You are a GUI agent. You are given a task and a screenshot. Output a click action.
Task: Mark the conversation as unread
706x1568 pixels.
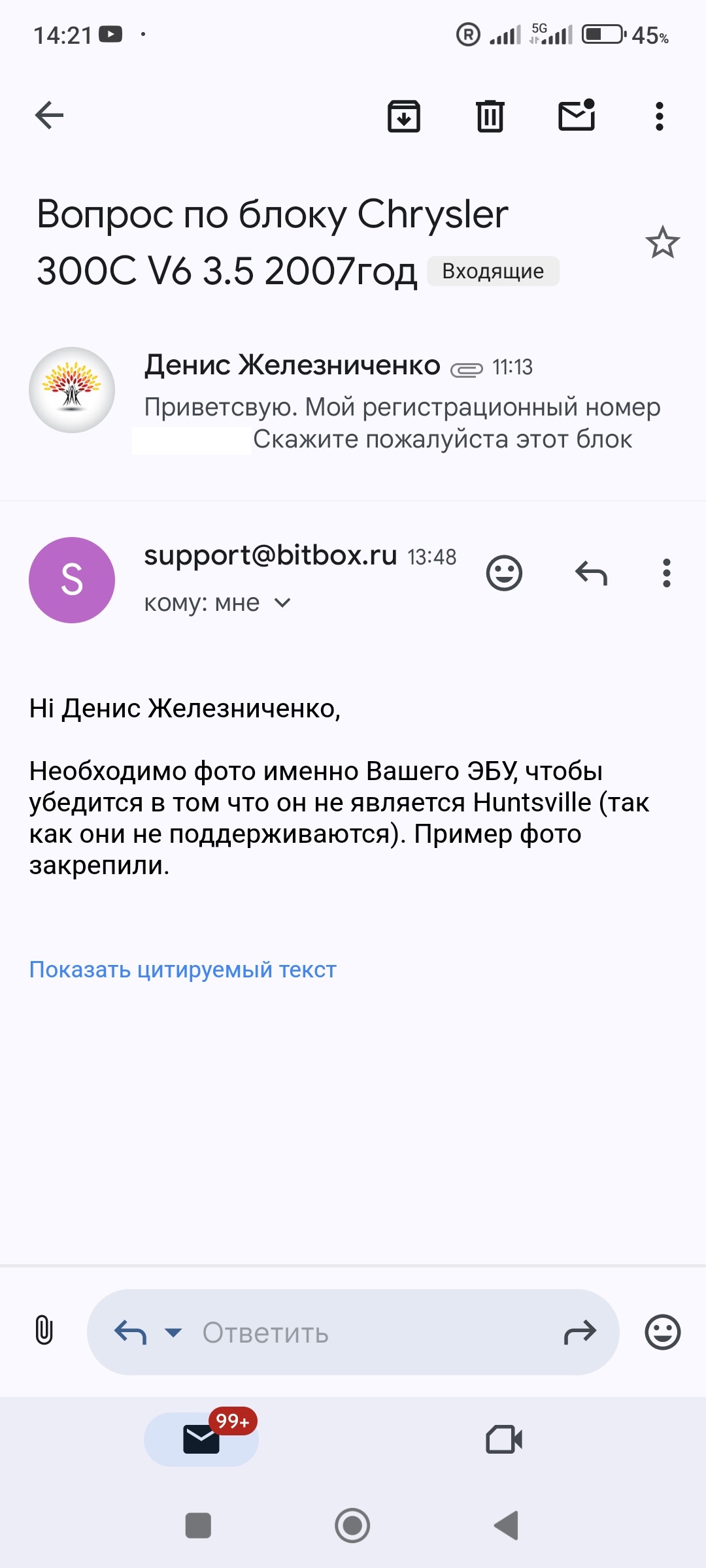[x=577, y=116]
